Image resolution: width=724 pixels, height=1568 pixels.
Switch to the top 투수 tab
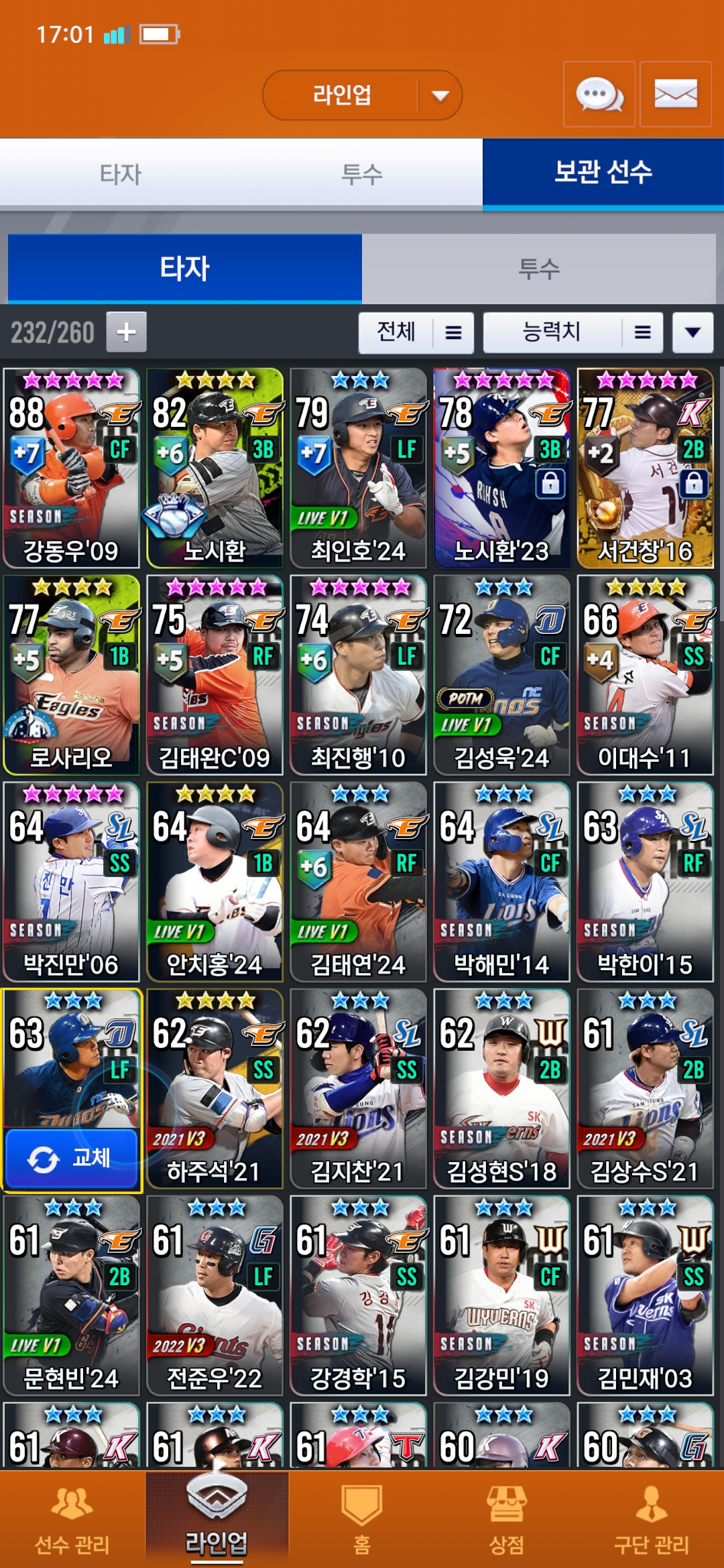pos(362,174)
